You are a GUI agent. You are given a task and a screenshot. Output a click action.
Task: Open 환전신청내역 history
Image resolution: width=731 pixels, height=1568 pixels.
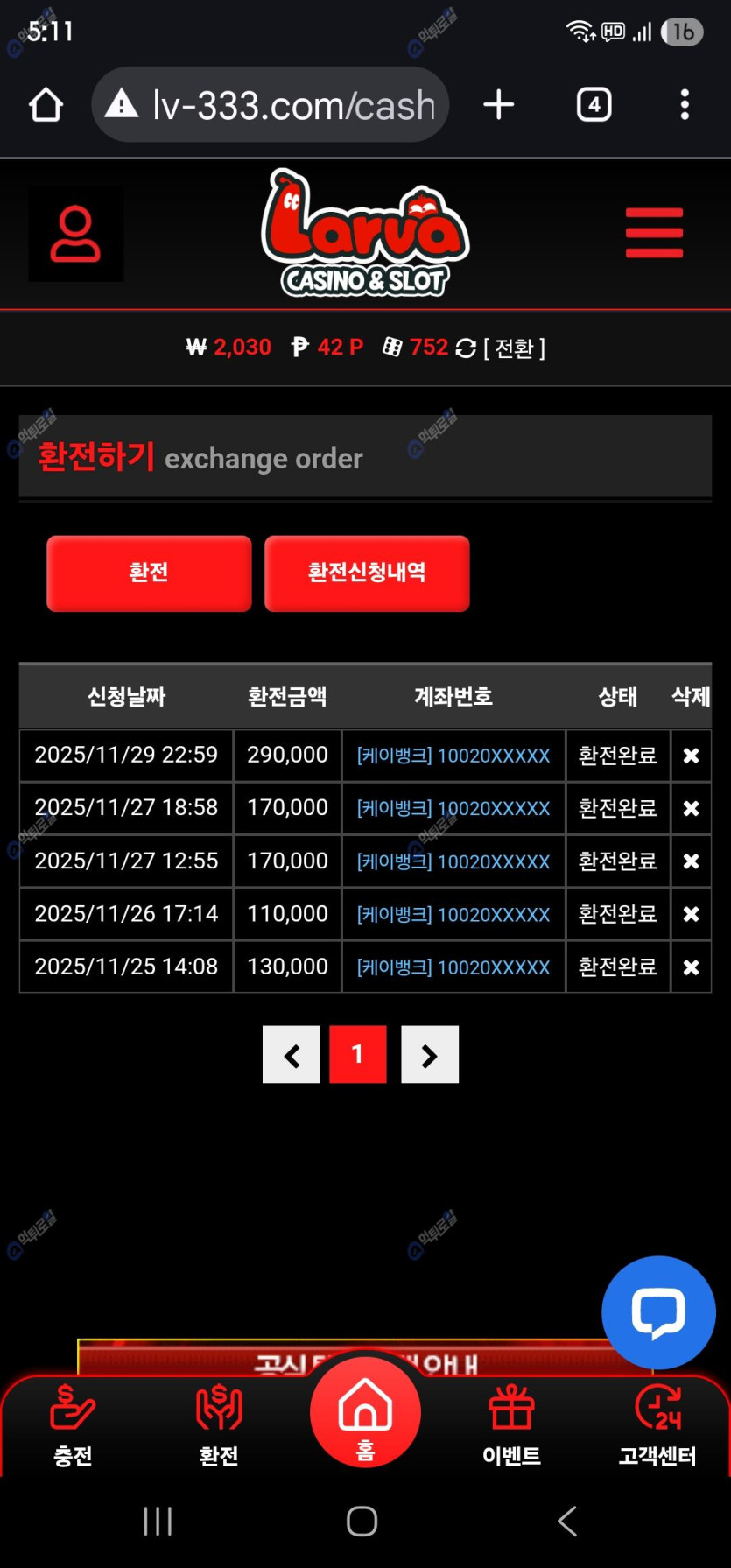pyautogui.click(x=367, y=573)
